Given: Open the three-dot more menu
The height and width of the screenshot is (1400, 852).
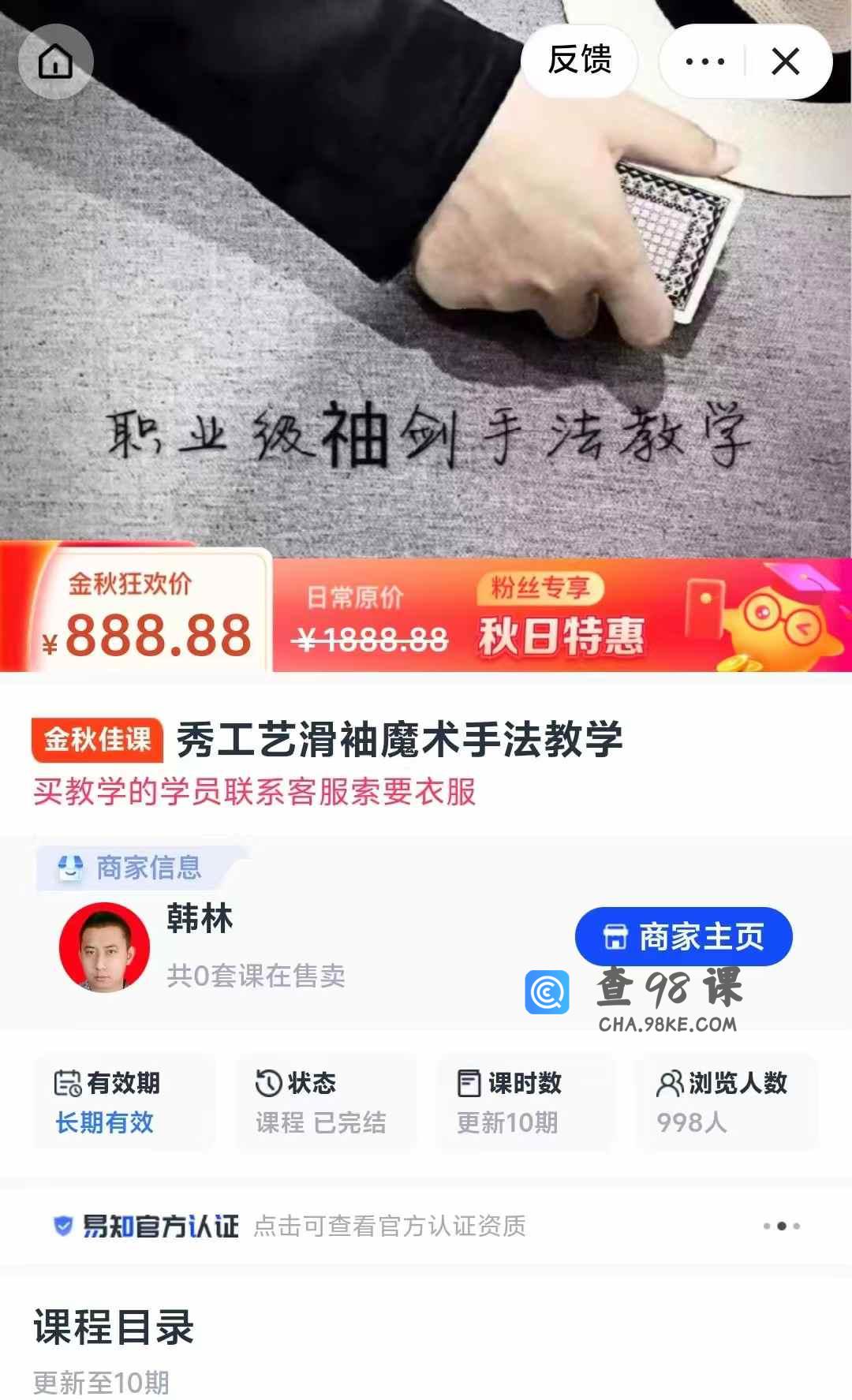Looking at the screenshot, I should 704,62.
